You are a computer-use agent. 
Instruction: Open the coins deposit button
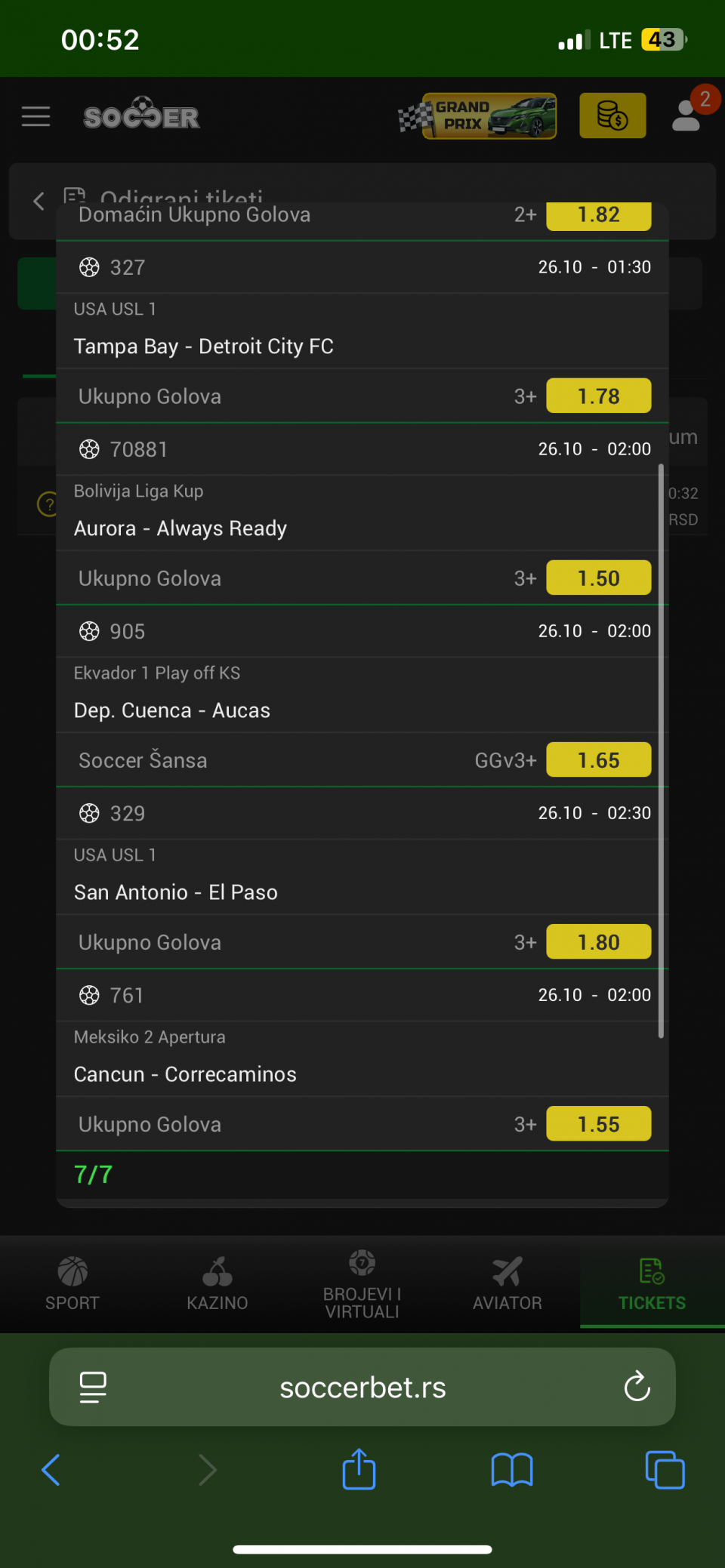(612, 116)
